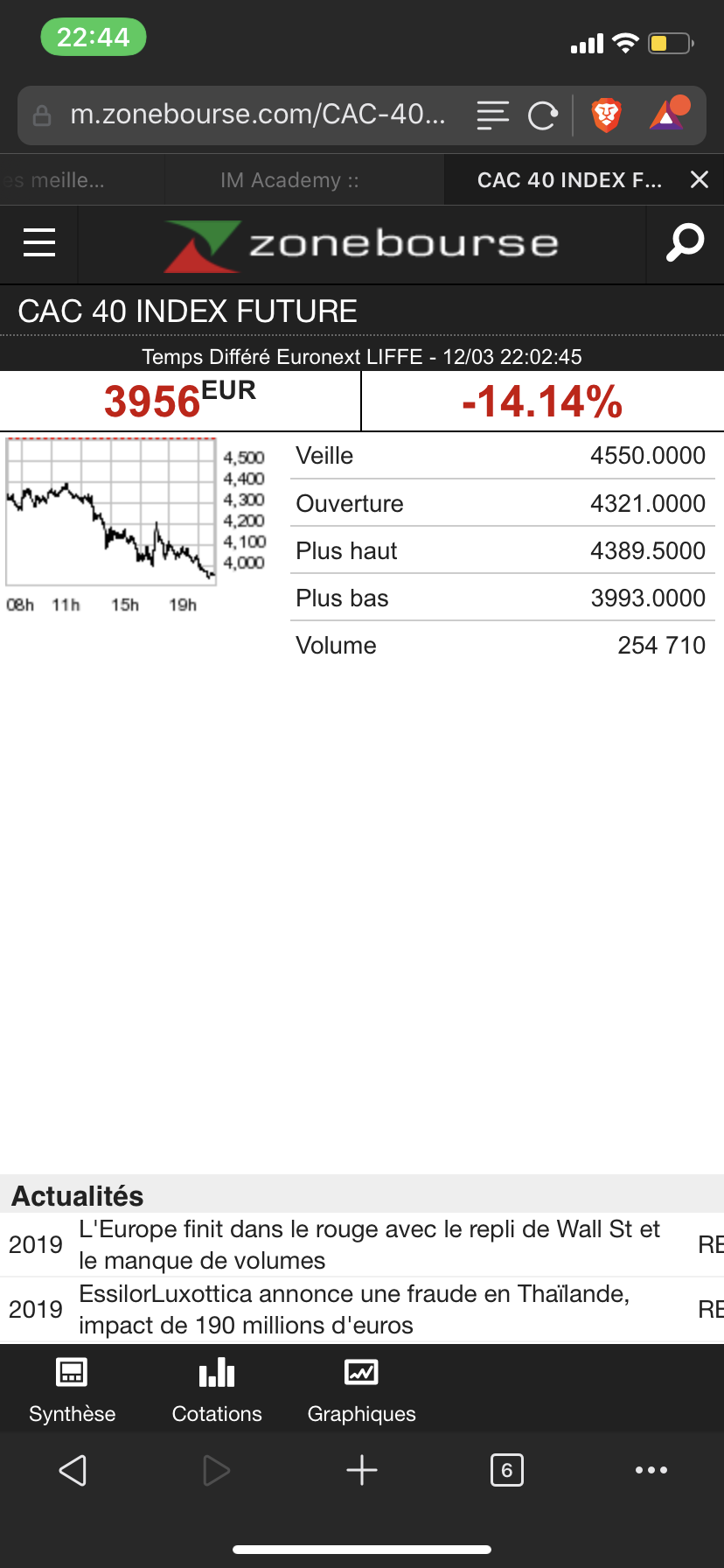The image size is (724, 1568).
Task: Open Brave Shields lion icon
Action: point(606,115)
